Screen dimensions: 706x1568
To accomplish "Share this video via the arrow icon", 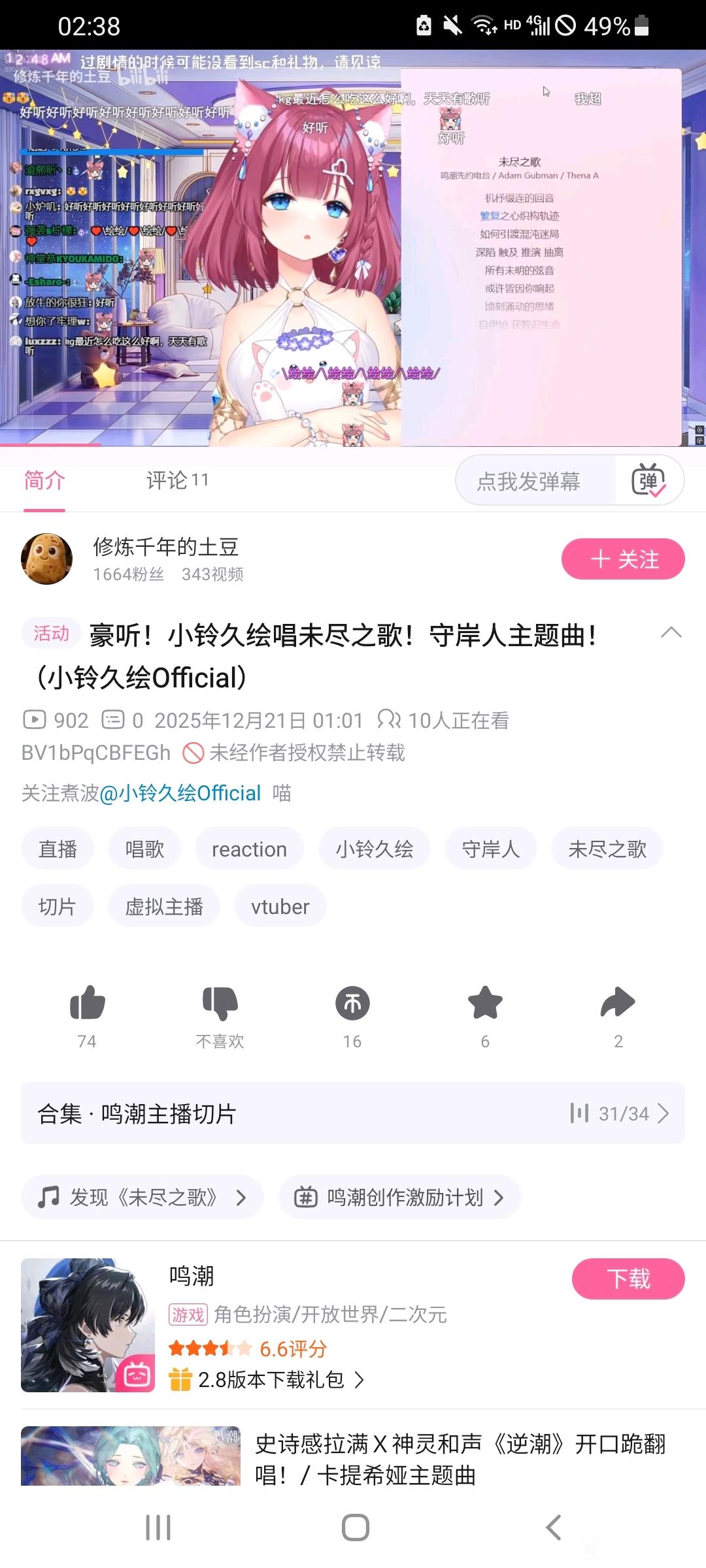I will (x=618, y=1004).
